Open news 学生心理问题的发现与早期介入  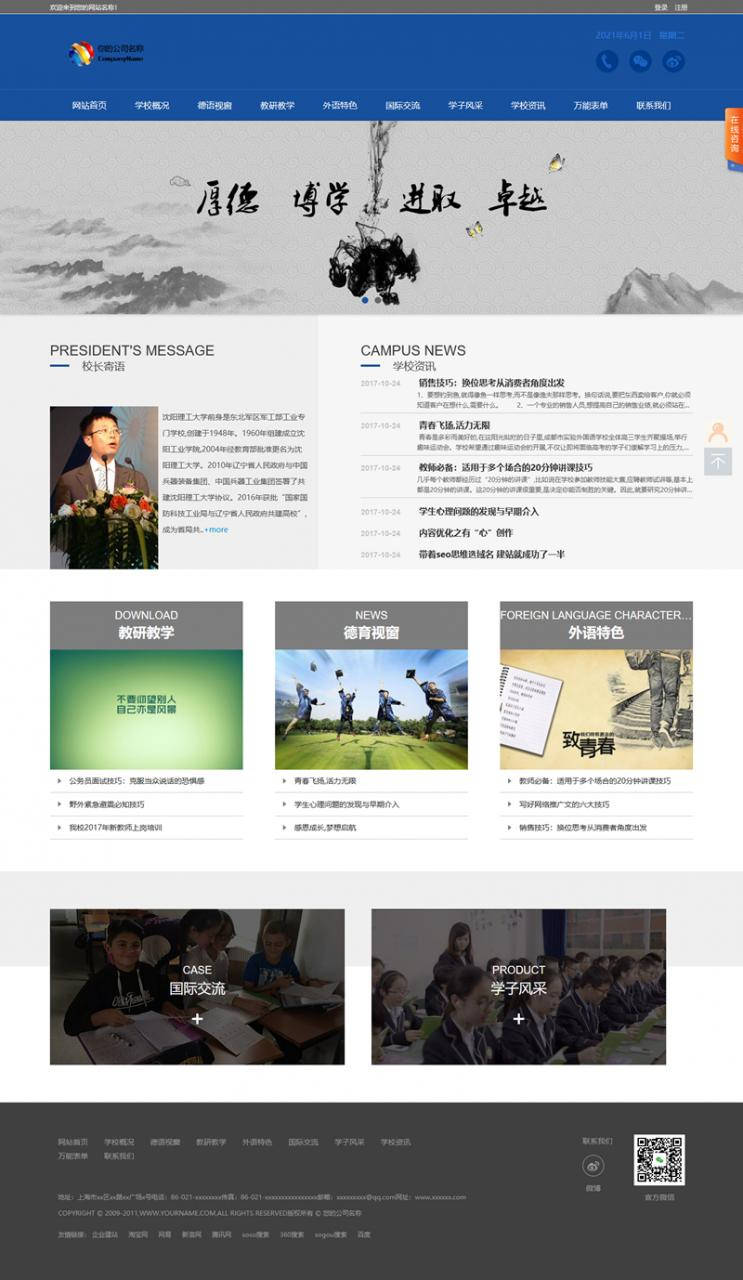click(479, 512)
